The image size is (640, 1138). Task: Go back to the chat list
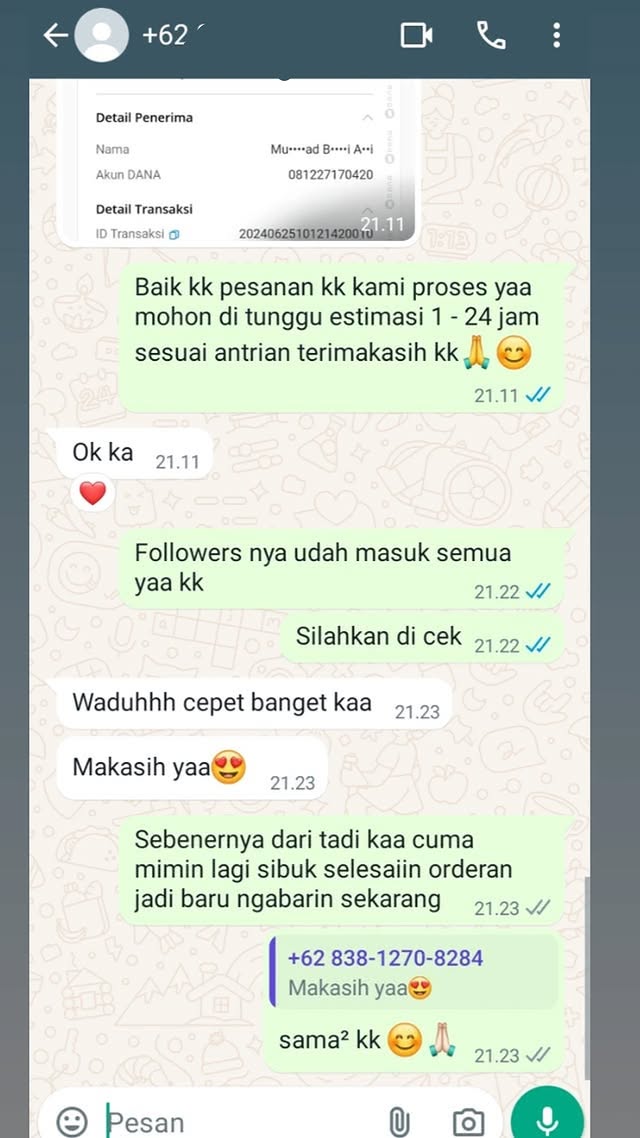click(x=55, y=35)
